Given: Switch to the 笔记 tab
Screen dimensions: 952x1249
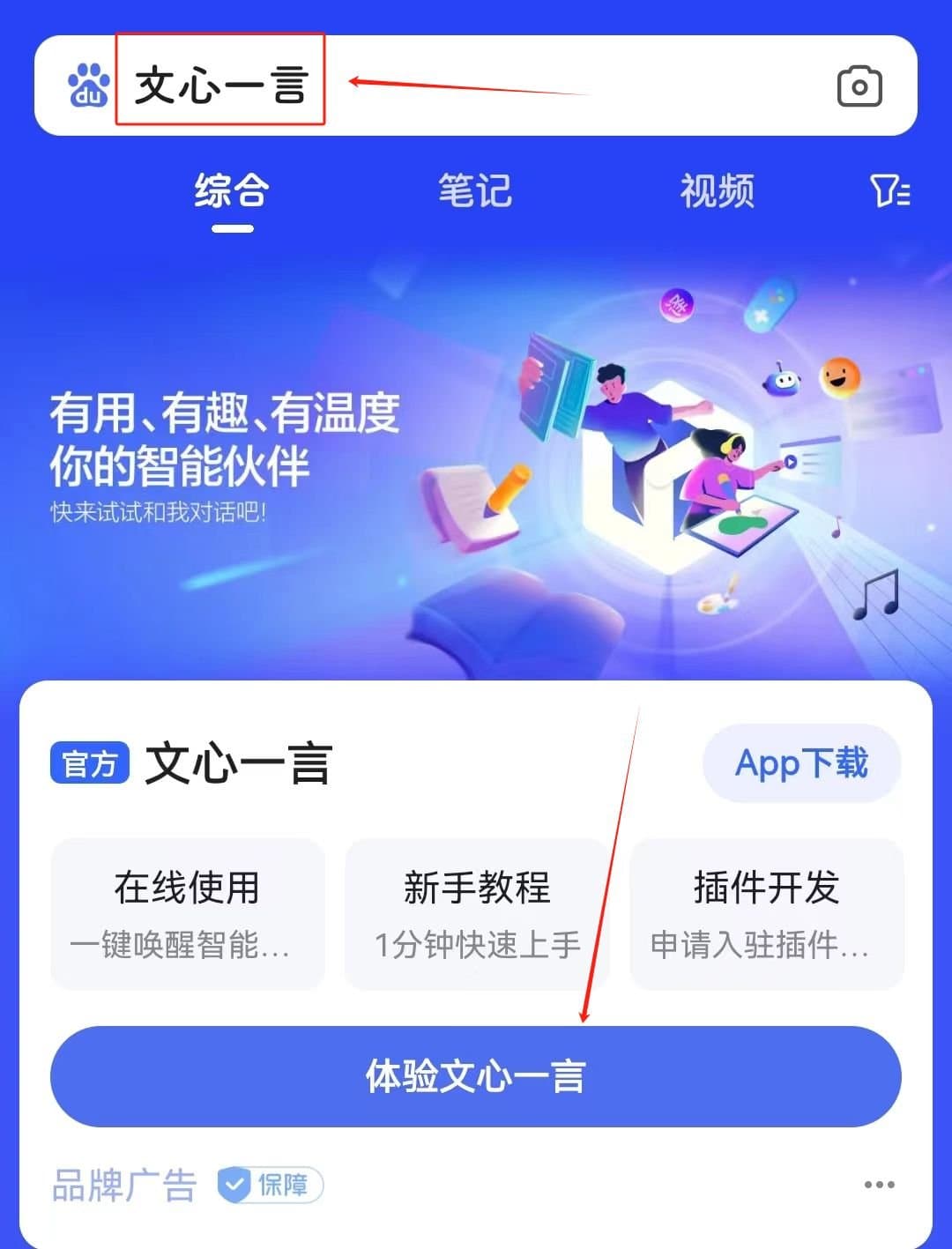Looking at the screenshot, I should click(475, 191).
